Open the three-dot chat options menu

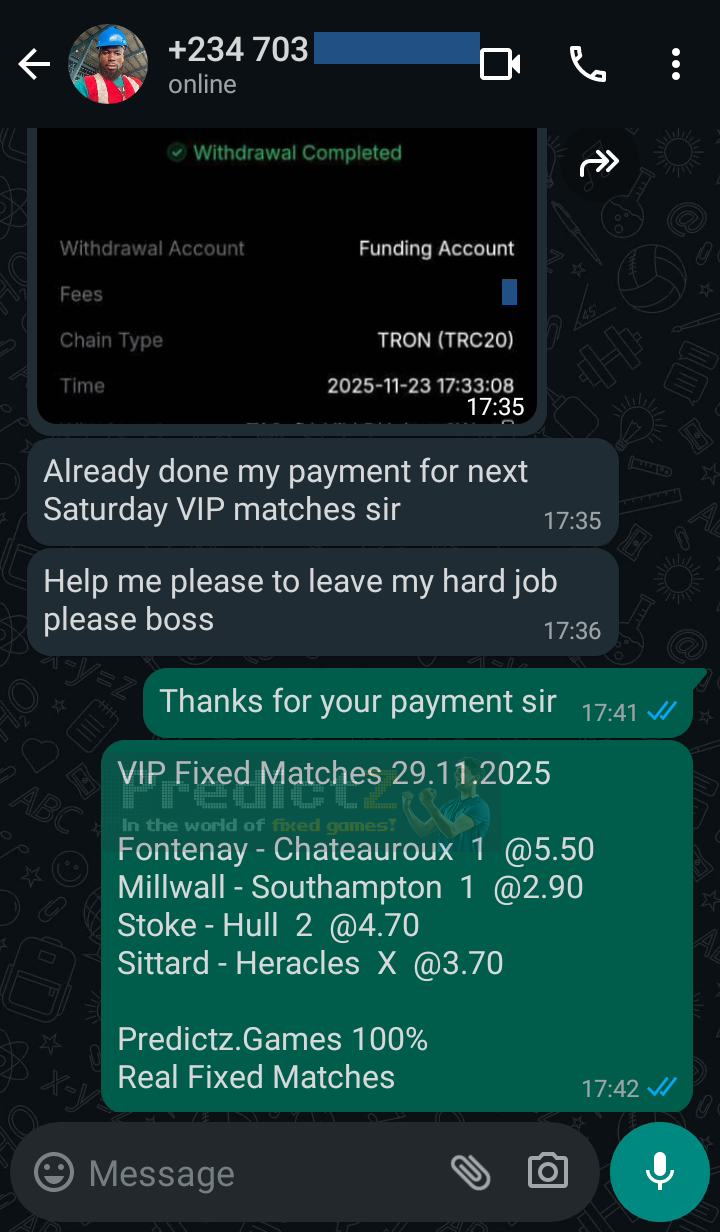coord(675,63)
